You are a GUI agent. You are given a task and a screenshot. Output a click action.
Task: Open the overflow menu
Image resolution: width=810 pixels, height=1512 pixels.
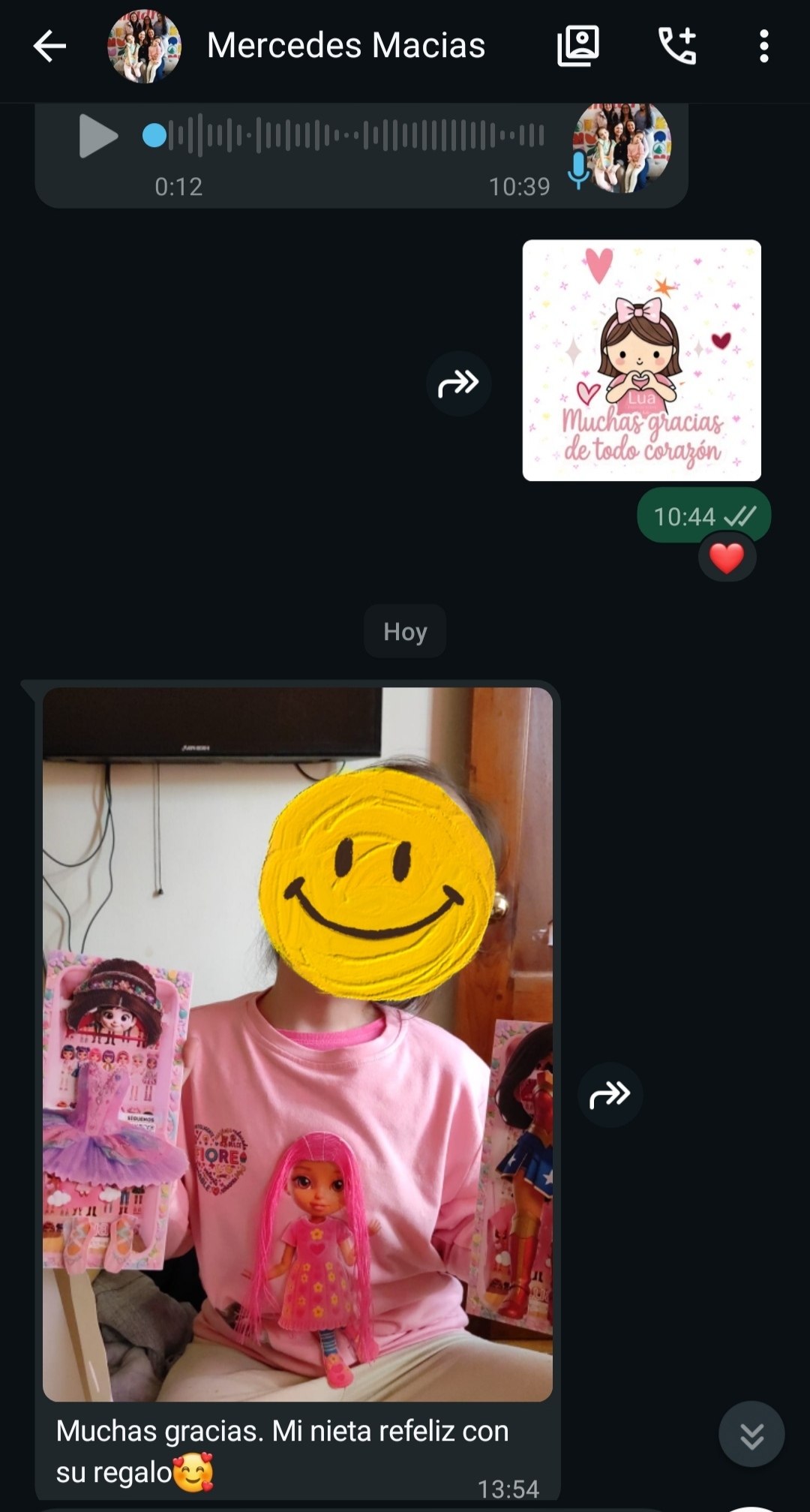[763, 46]
